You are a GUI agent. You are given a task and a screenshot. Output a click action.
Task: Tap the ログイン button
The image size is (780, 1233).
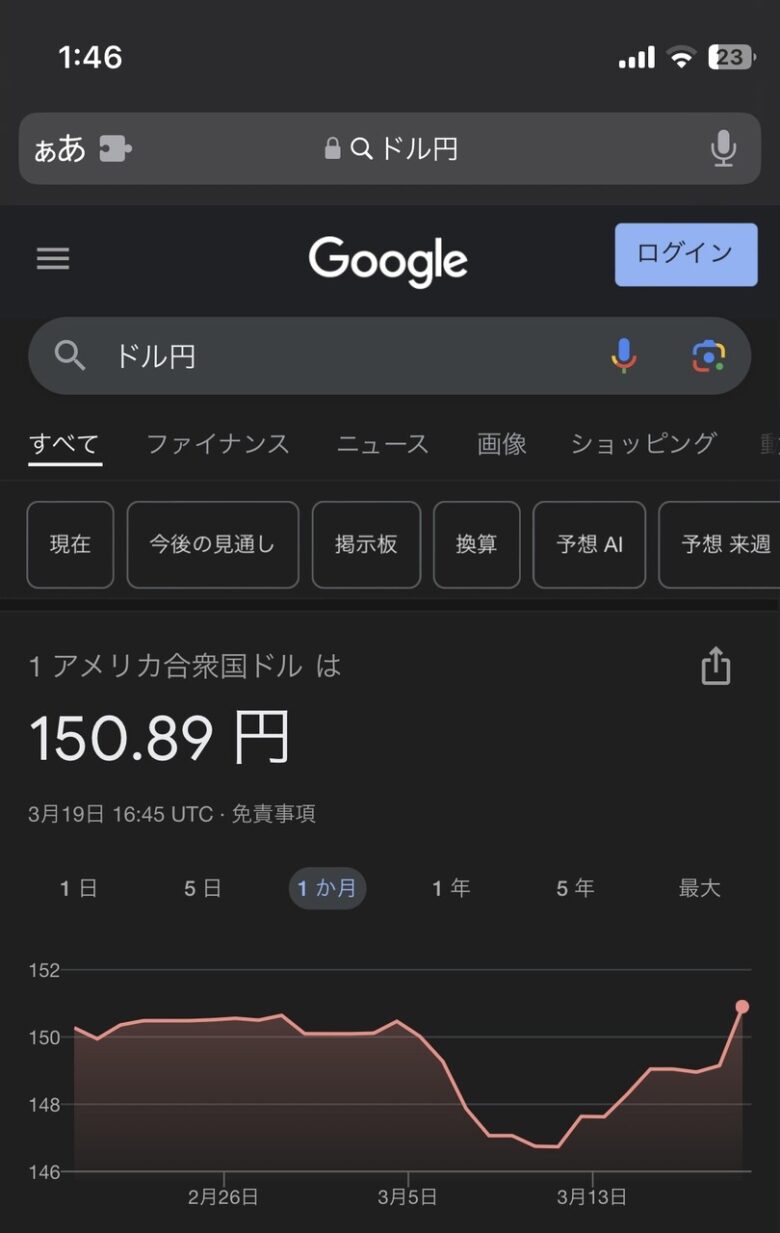[x=685, y=255]
